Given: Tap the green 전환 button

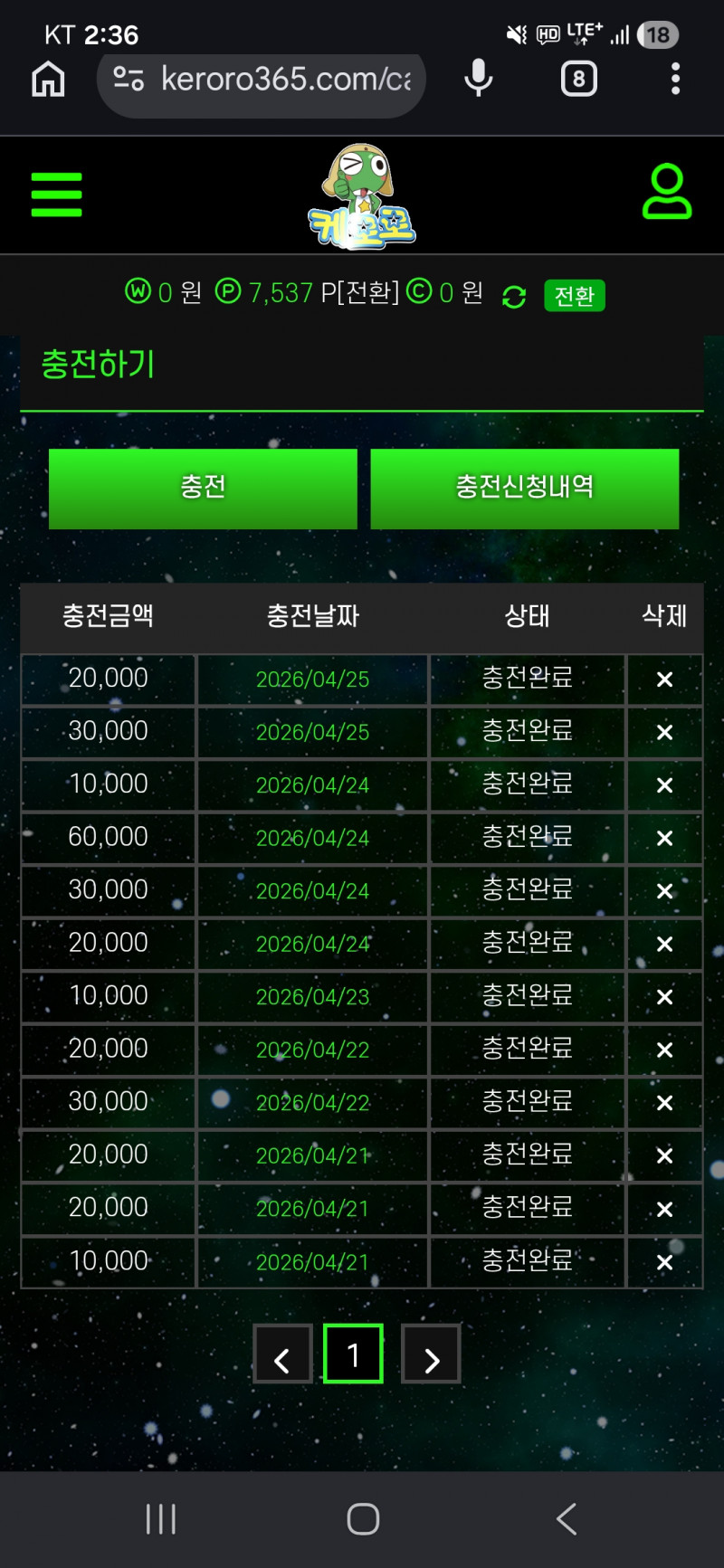Looking at the screenshot, I should 574,296.
